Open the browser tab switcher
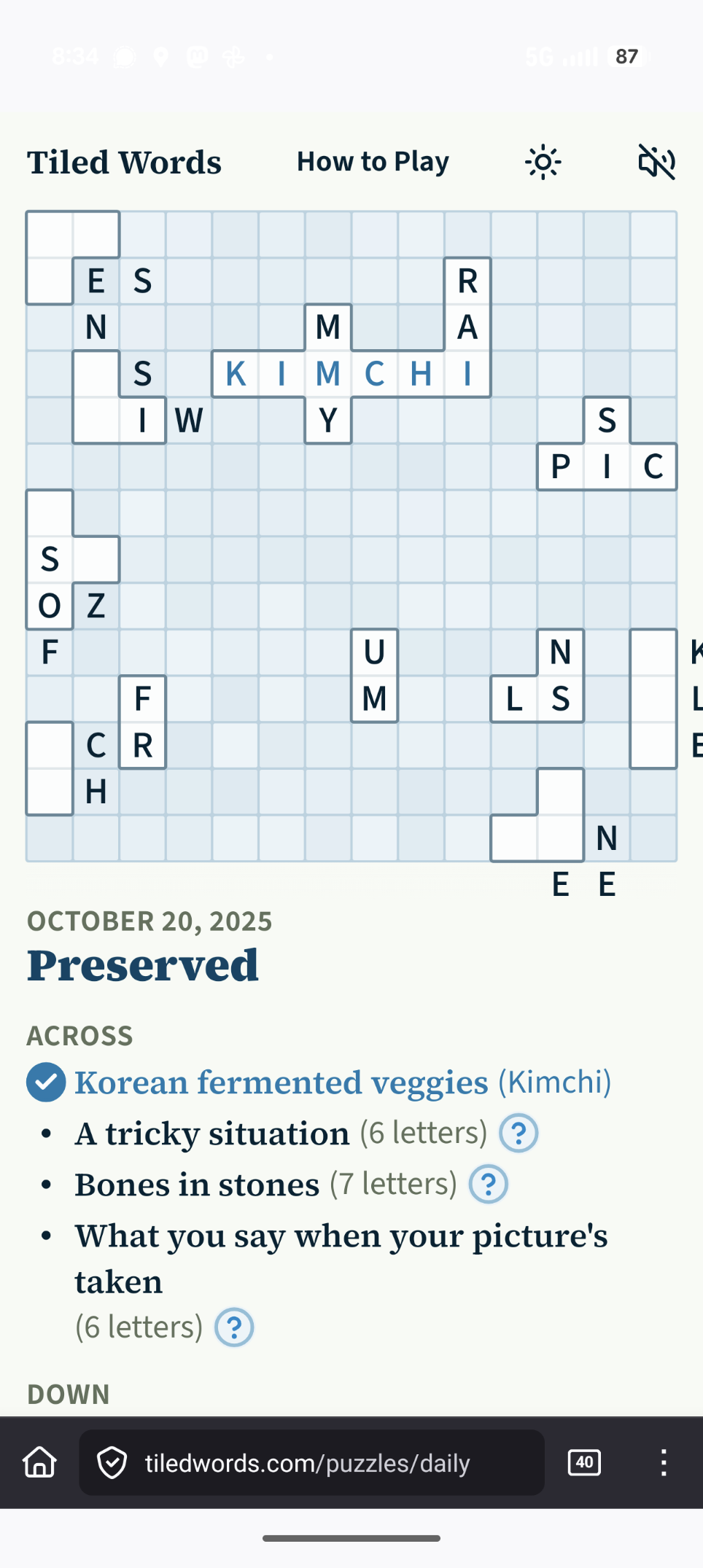The image size is (703, 1568). 584,1462
